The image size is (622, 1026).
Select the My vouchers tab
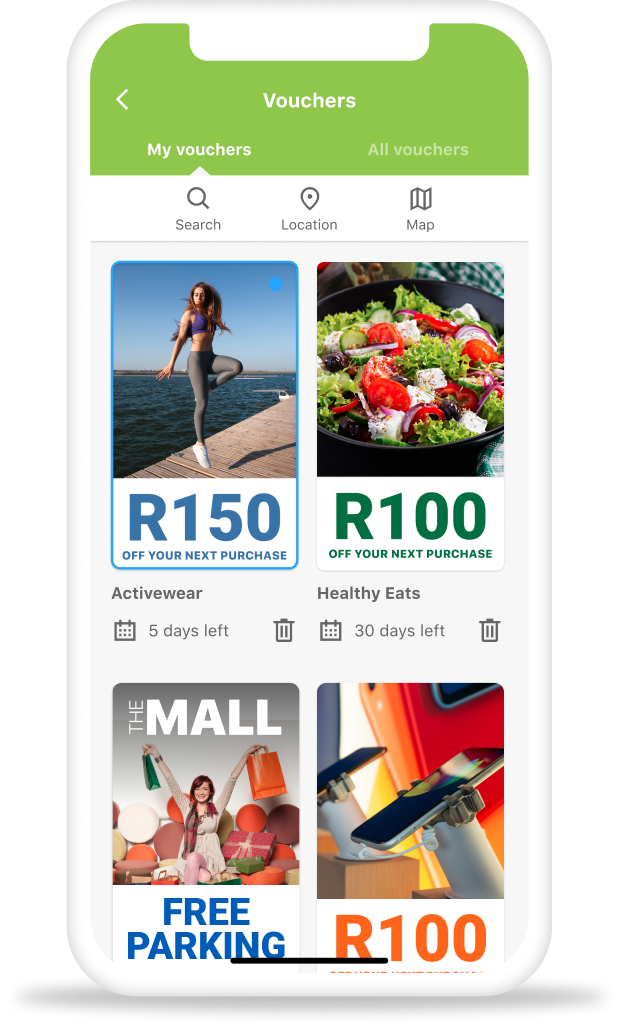[x=199, y=150]
